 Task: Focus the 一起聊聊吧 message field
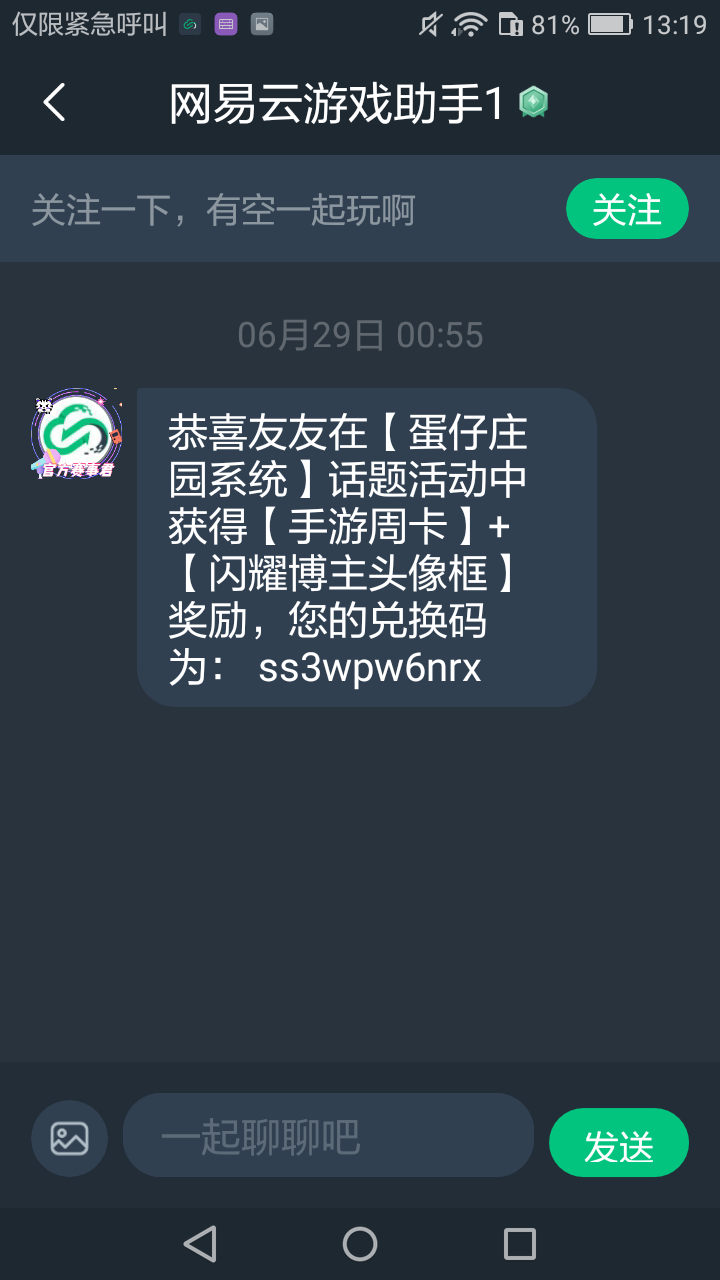click(x=328, y=1135)
